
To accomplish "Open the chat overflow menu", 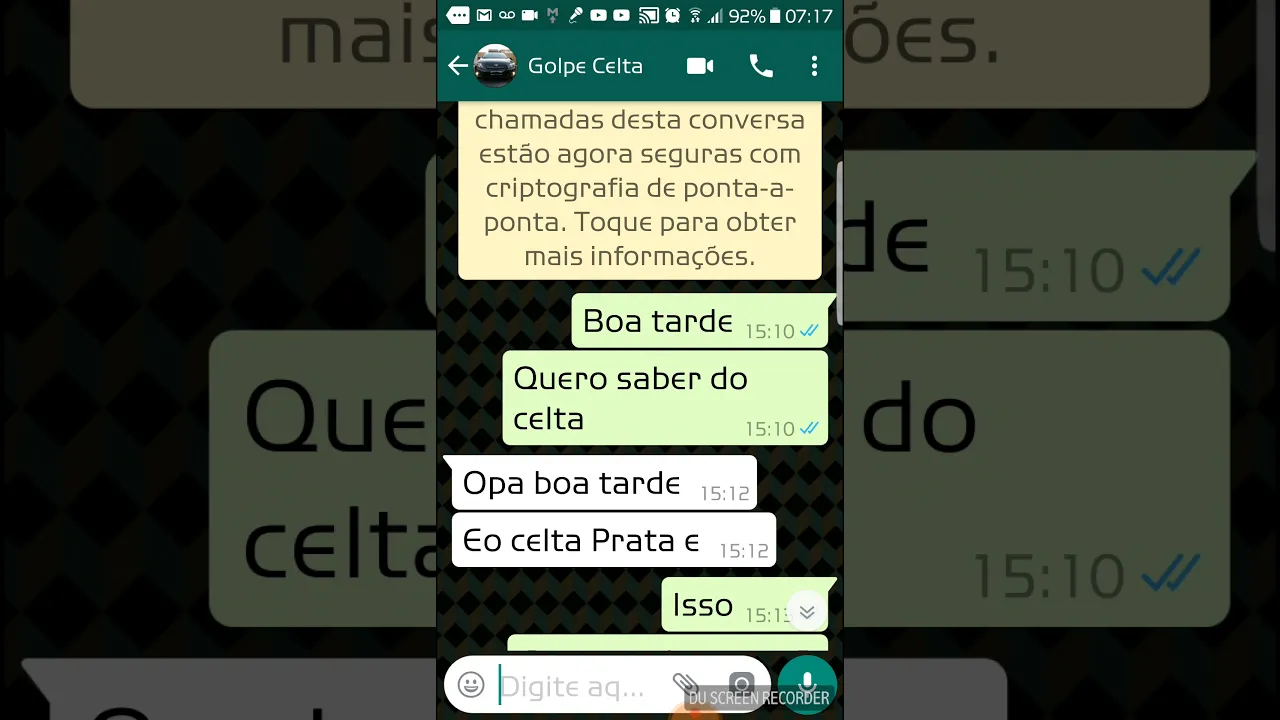I will (x=814, y=66).
